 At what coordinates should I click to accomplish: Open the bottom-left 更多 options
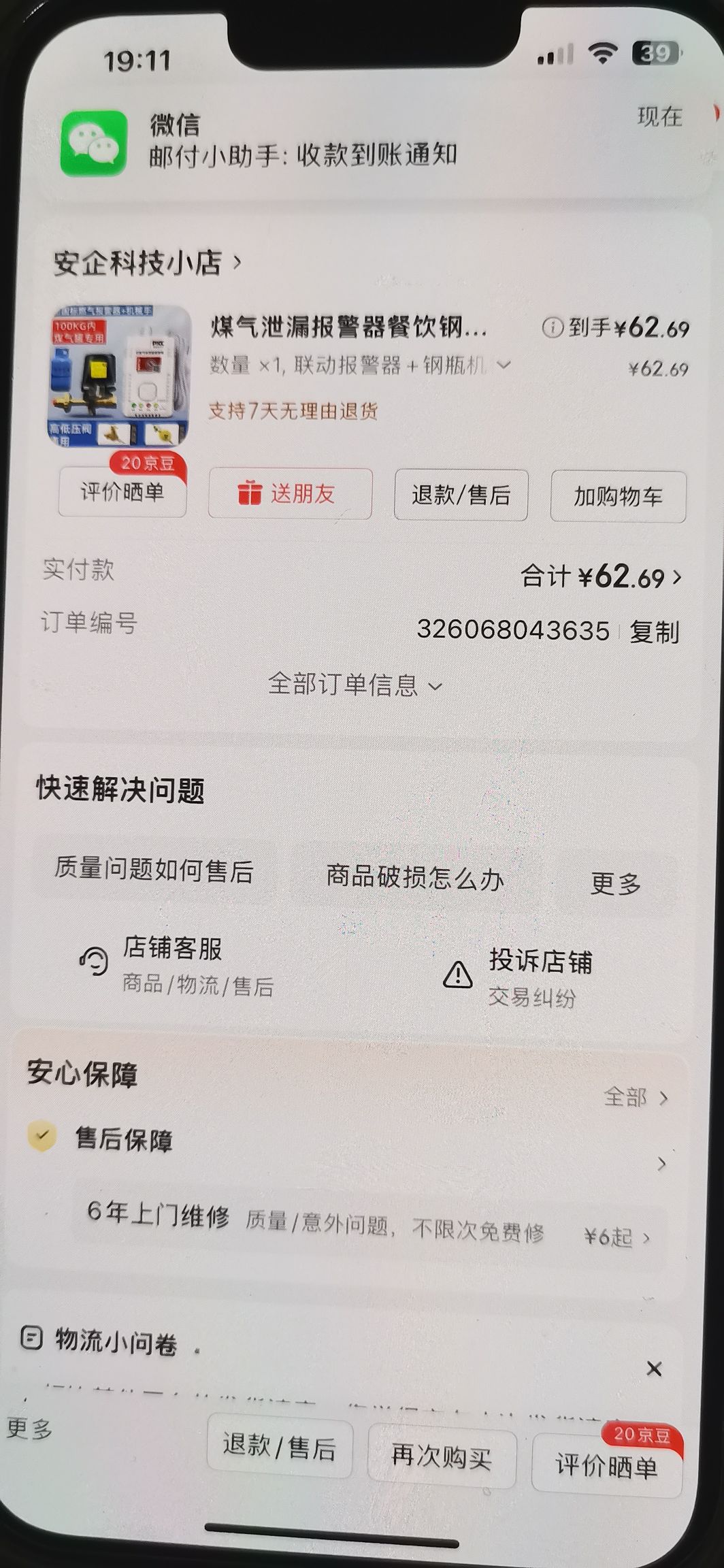click(29, 1427)
